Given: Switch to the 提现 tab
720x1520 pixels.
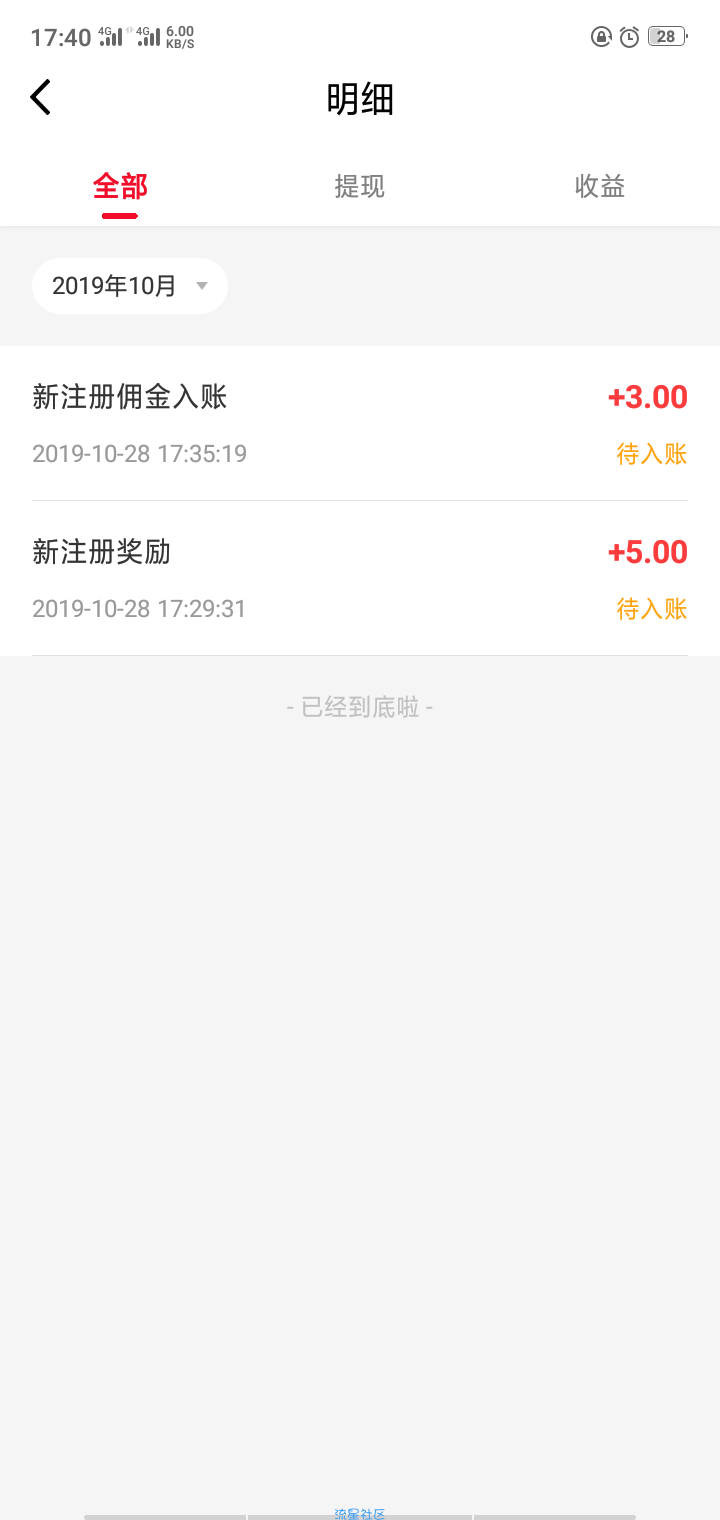Looking at the screenshot, I should pos(360,186).
